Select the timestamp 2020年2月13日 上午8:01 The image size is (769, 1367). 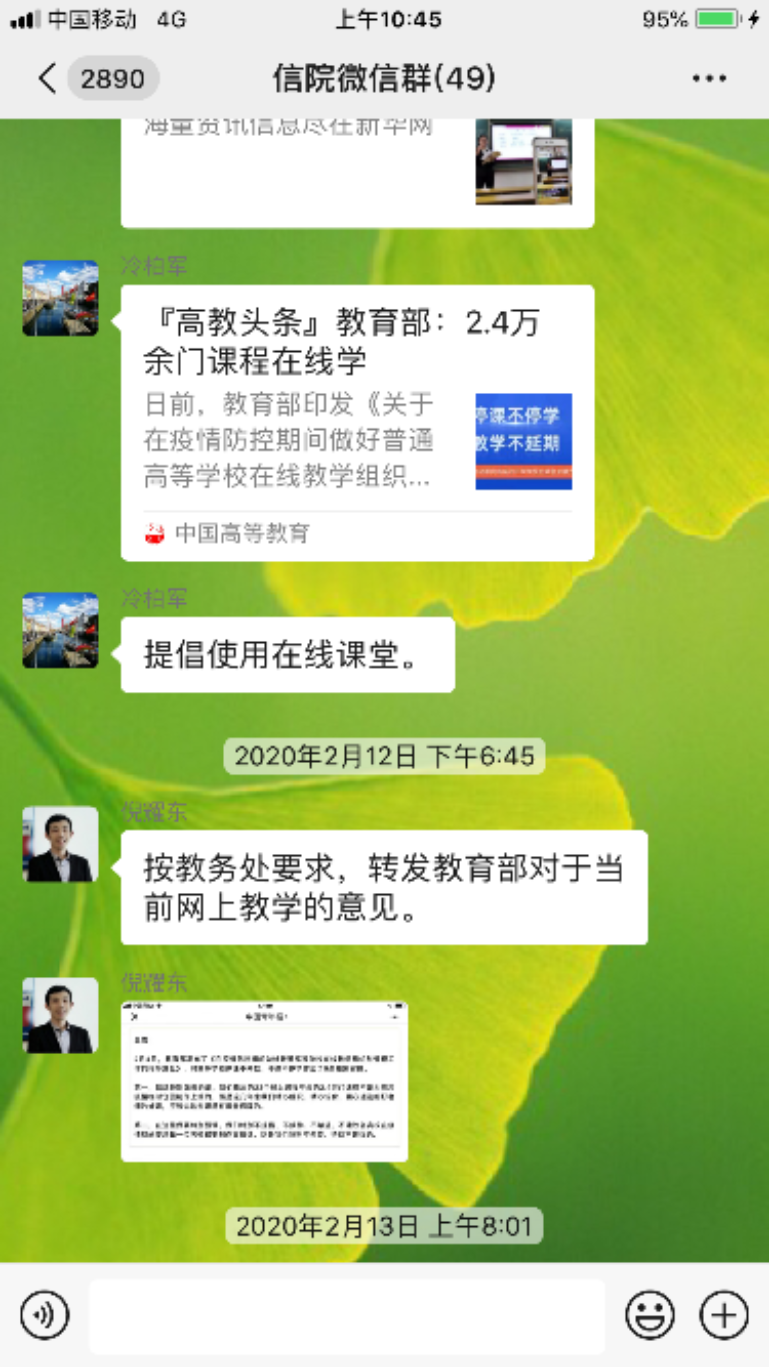point(384,1225)
